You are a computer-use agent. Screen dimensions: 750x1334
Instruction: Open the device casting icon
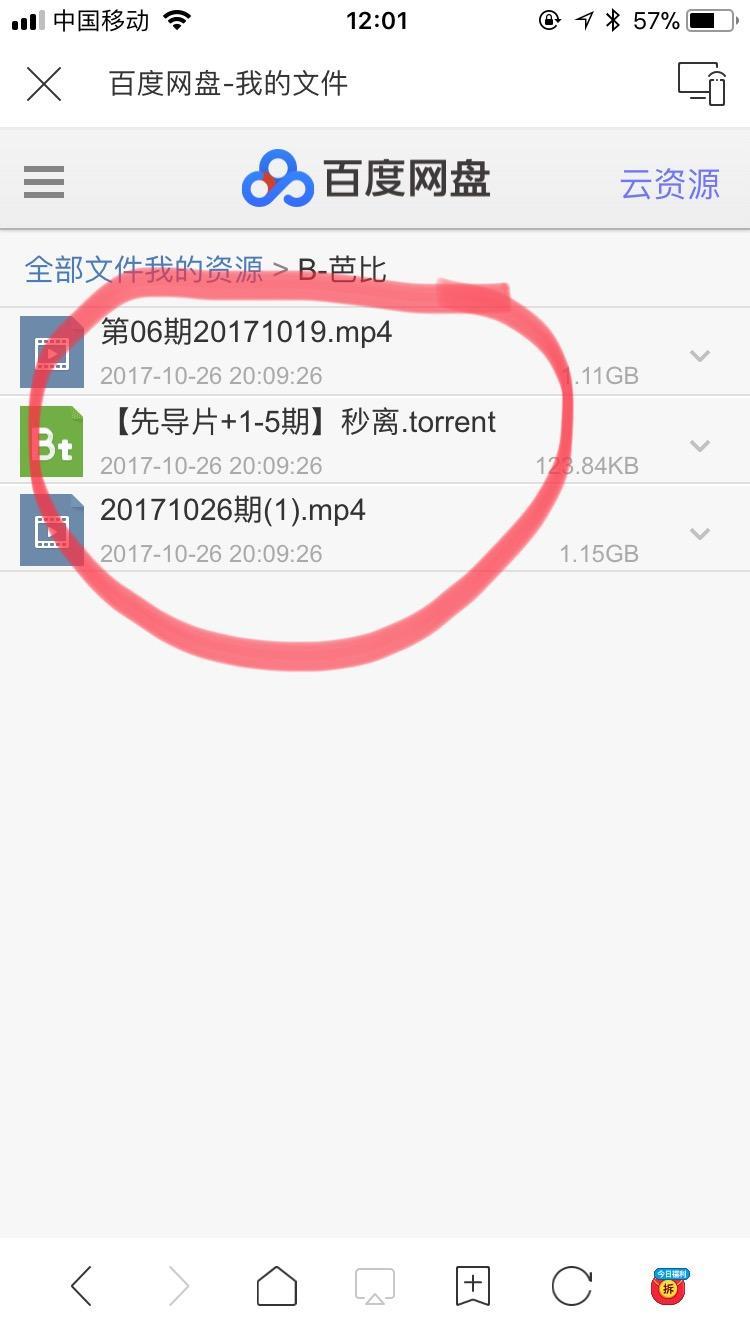pos(701,83)
